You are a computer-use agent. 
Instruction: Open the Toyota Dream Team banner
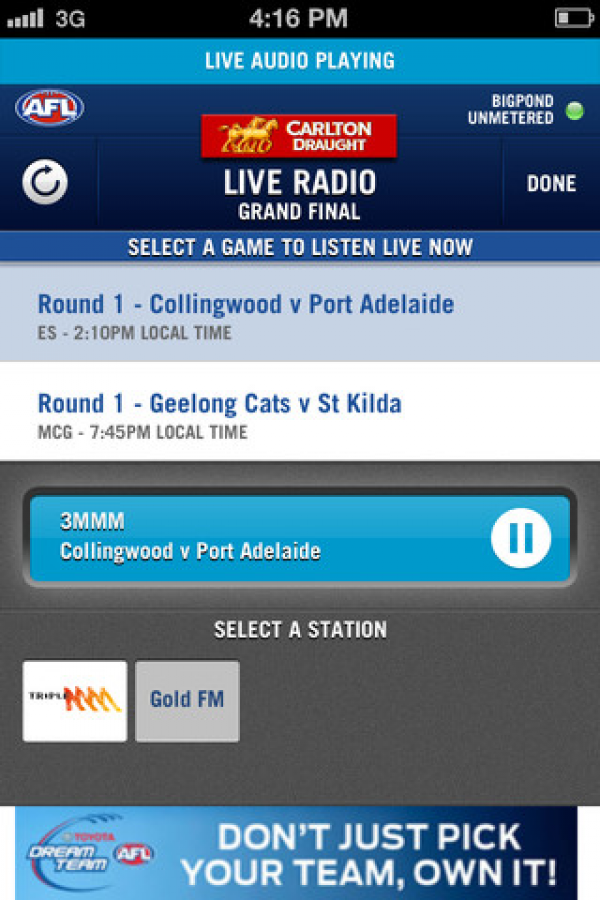(x=296, y=852)
